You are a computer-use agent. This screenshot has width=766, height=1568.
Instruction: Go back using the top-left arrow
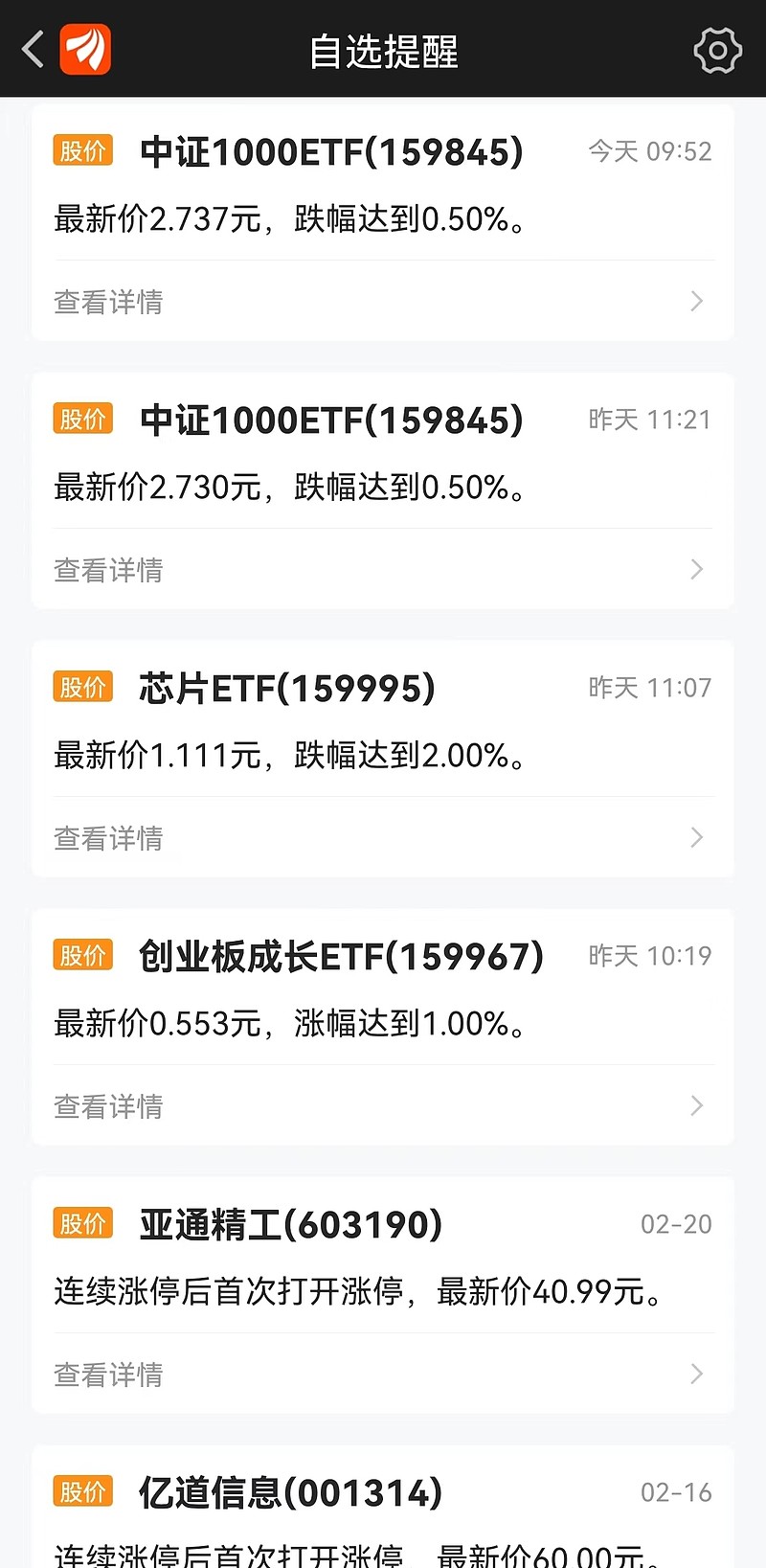tap(34, 49)
